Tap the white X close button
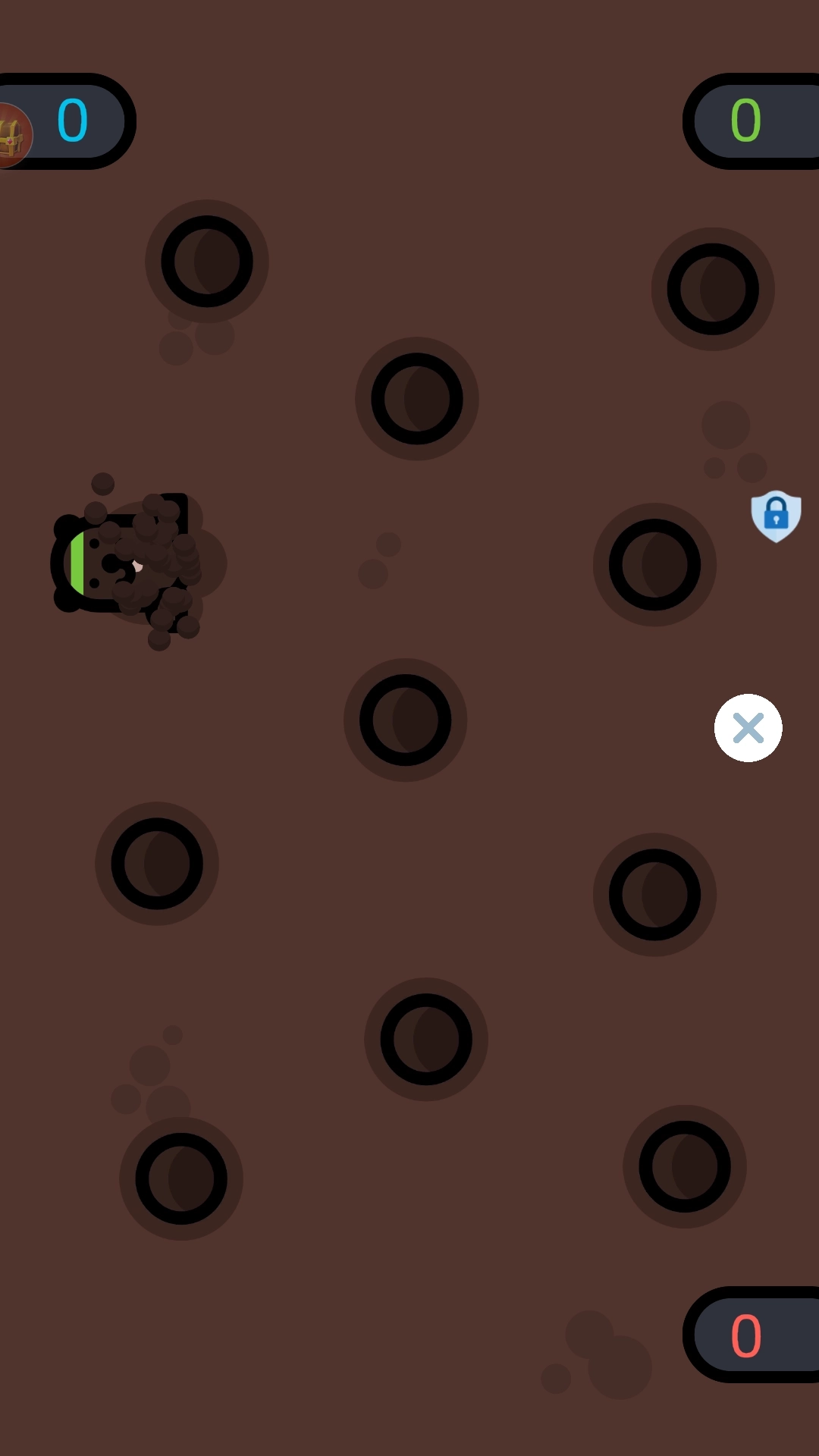The image size is (819, 1456). (748, 728)
